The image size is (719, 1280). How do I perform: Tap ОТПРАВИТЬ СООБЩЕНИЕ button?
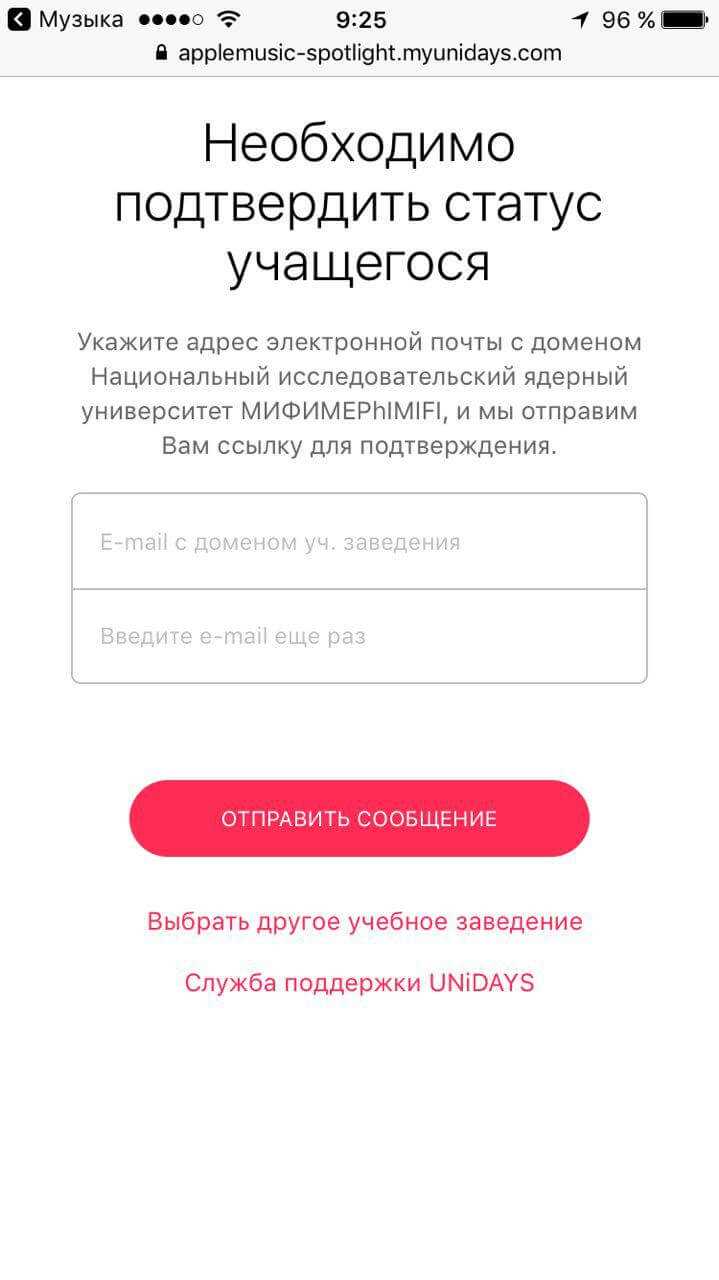[359, 818]
